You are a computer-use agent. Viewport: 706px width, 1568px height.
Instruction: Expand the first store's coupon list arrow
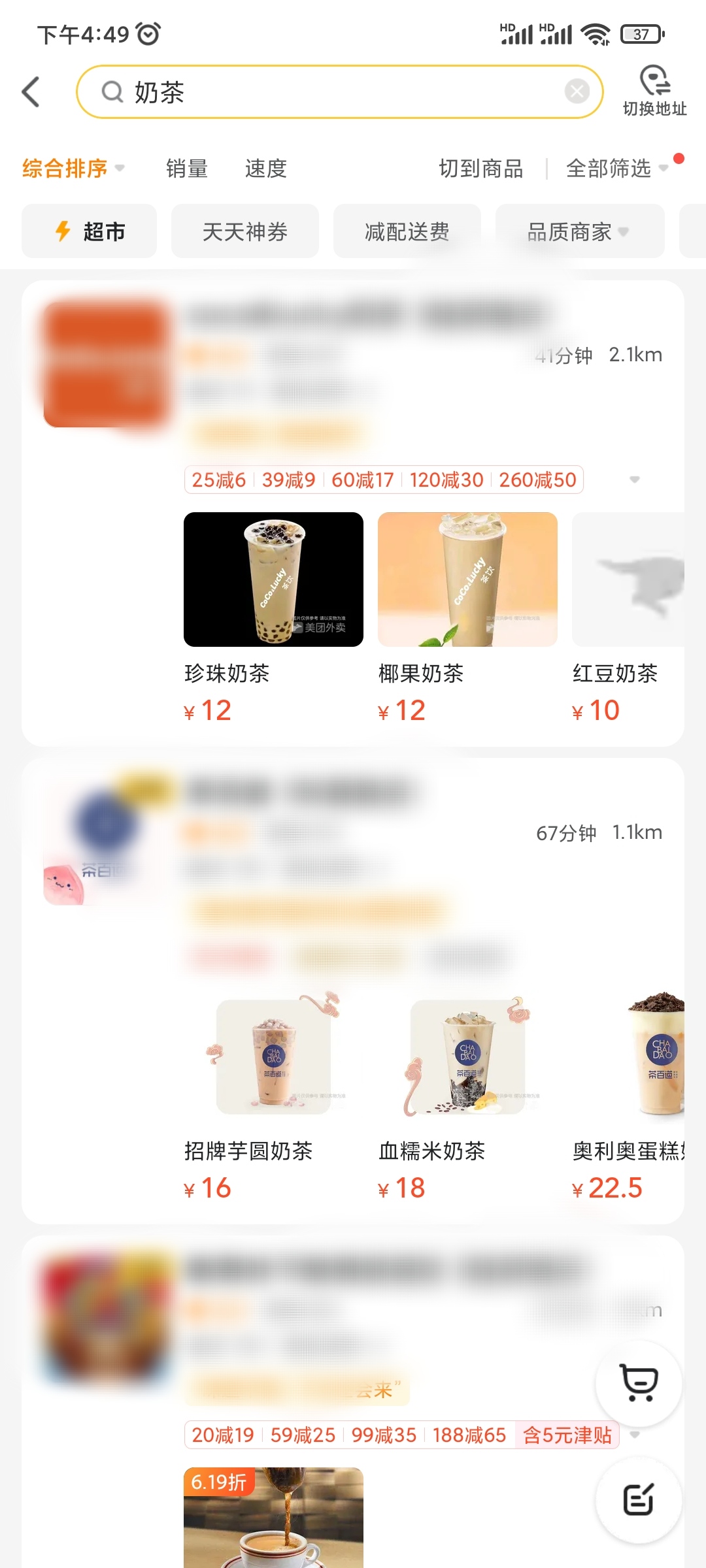[635, 480]
